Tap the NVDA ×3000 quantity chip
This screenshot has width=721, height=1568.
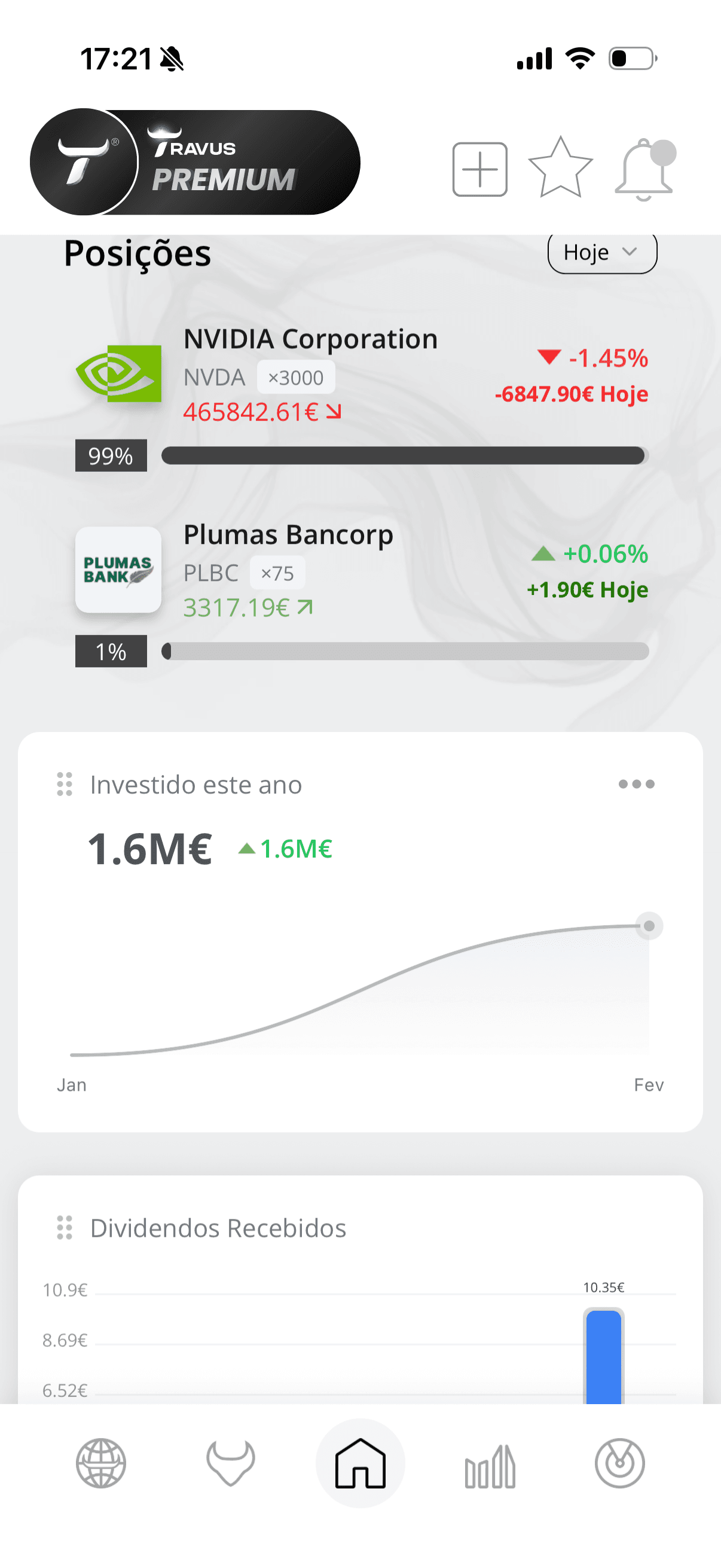coord(296,377)
